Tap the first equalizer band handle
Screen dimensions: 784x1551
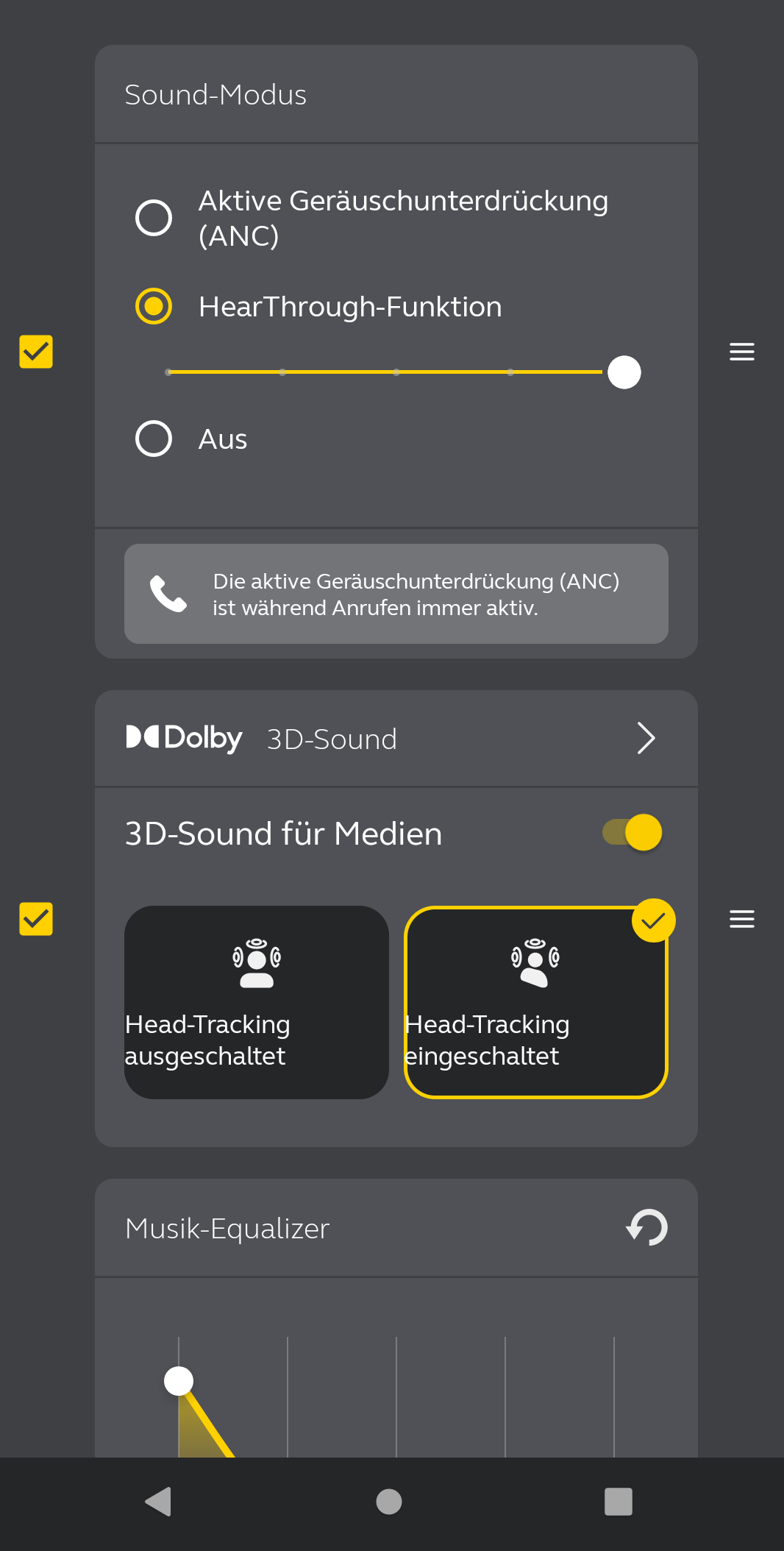(179, 1381)
